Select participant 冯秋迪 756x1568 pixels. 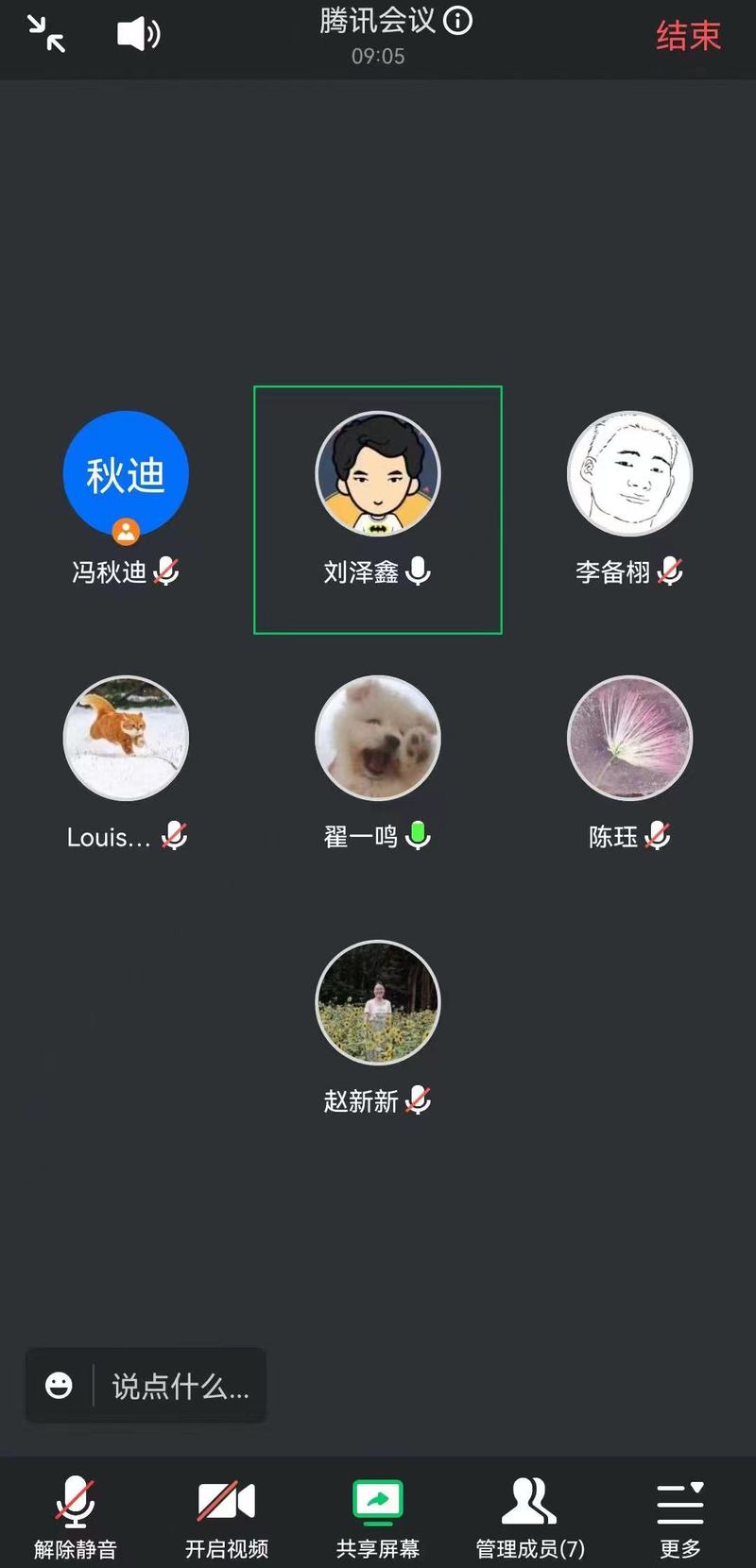tap(126, 474)
